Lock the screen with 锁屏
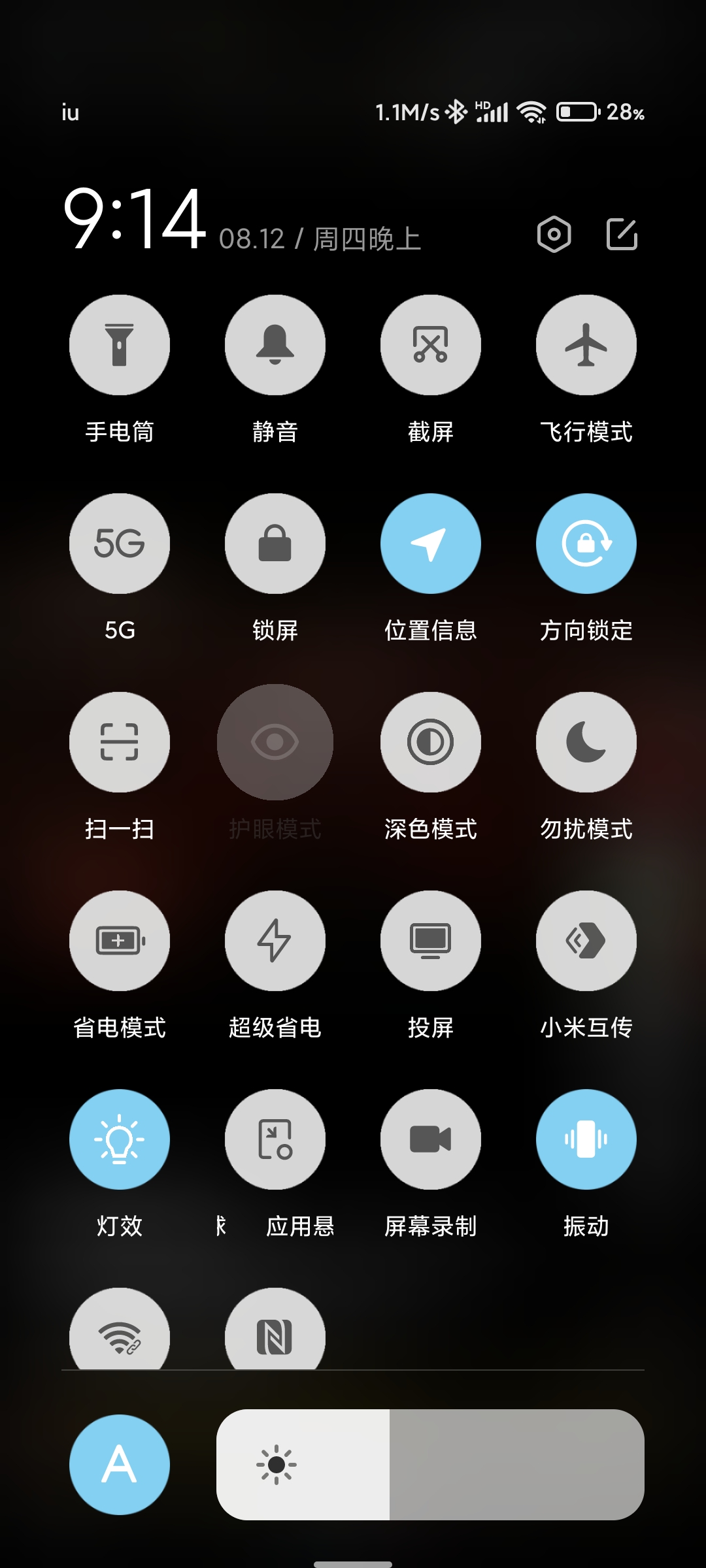 click(x=275, y=544)
